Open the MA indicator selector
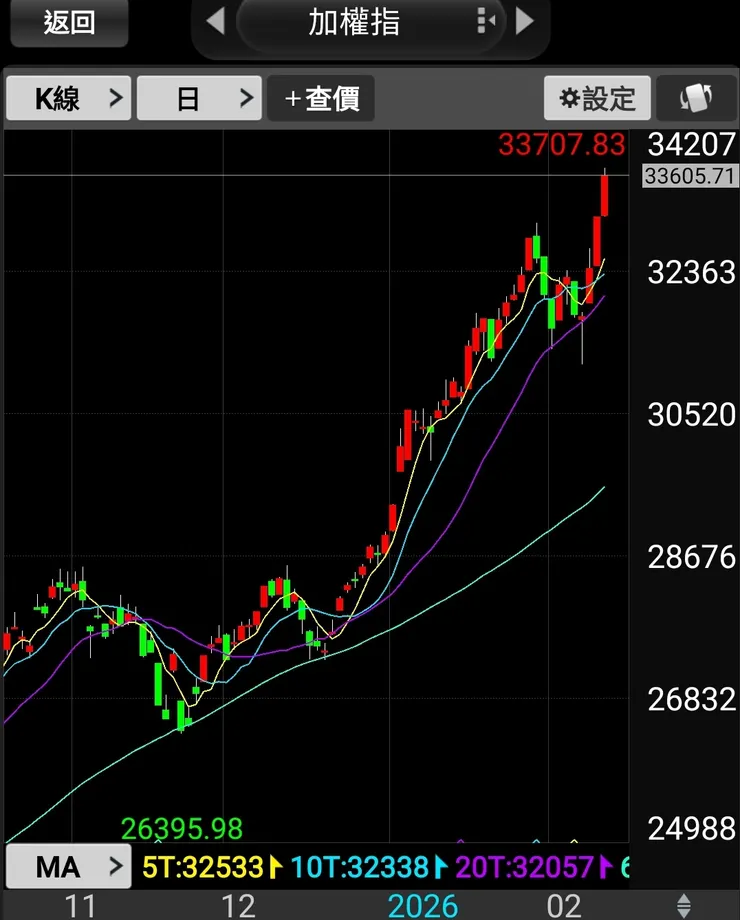 [69, 866]
